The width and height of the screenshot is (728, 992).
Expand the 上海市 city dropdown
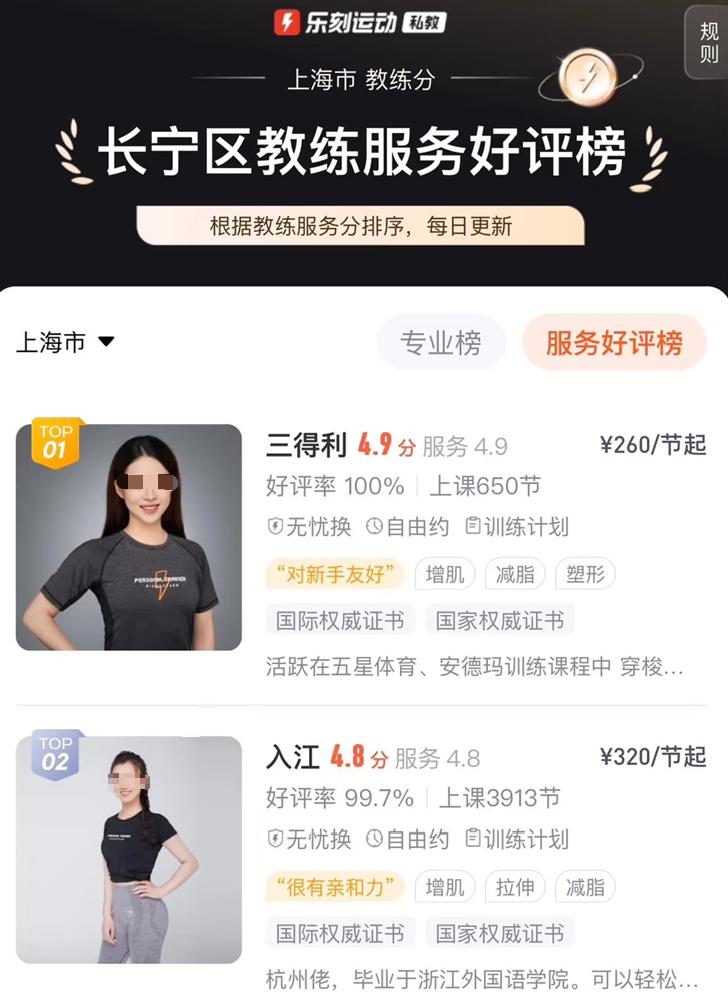click(65, 343)
